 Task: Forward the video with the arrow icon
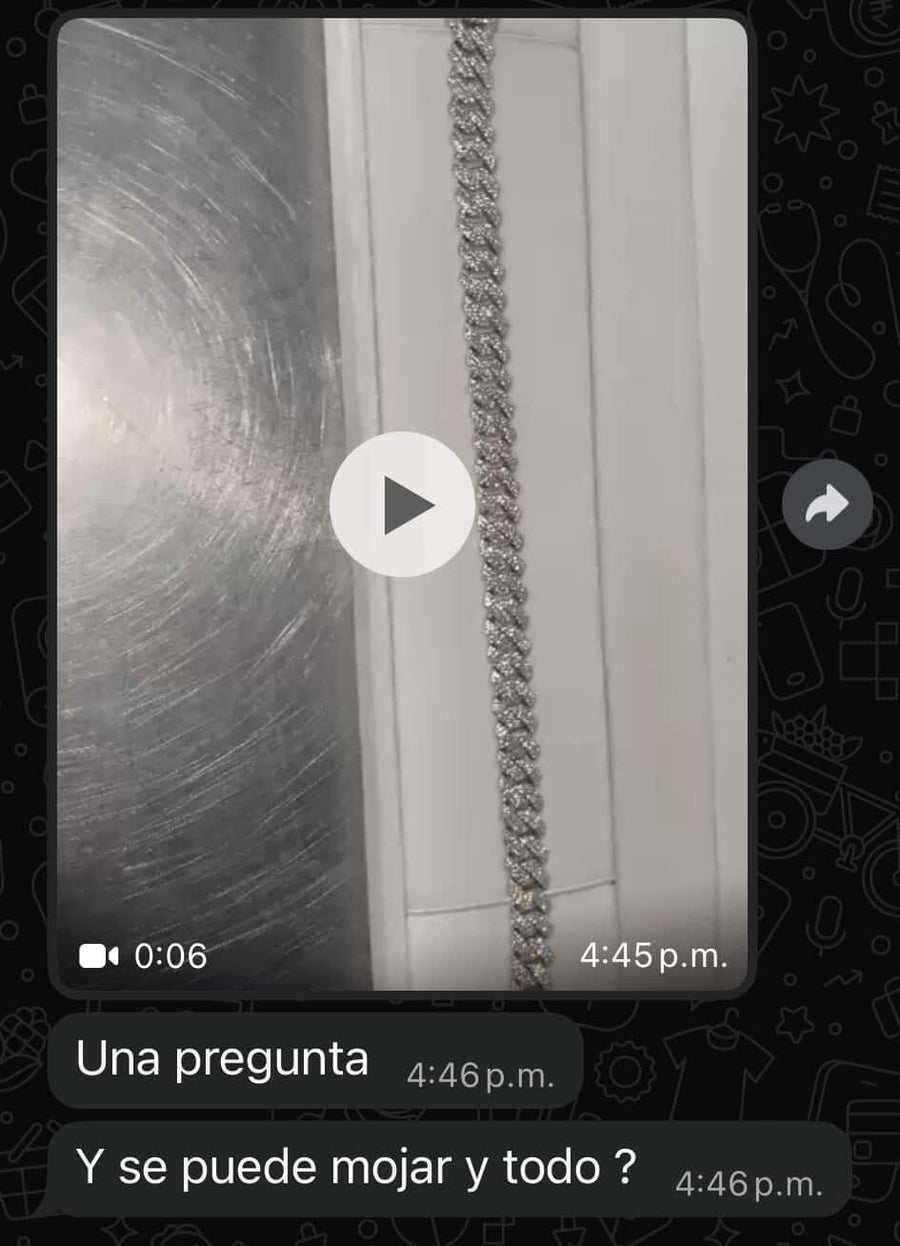(x=827, y=505)
